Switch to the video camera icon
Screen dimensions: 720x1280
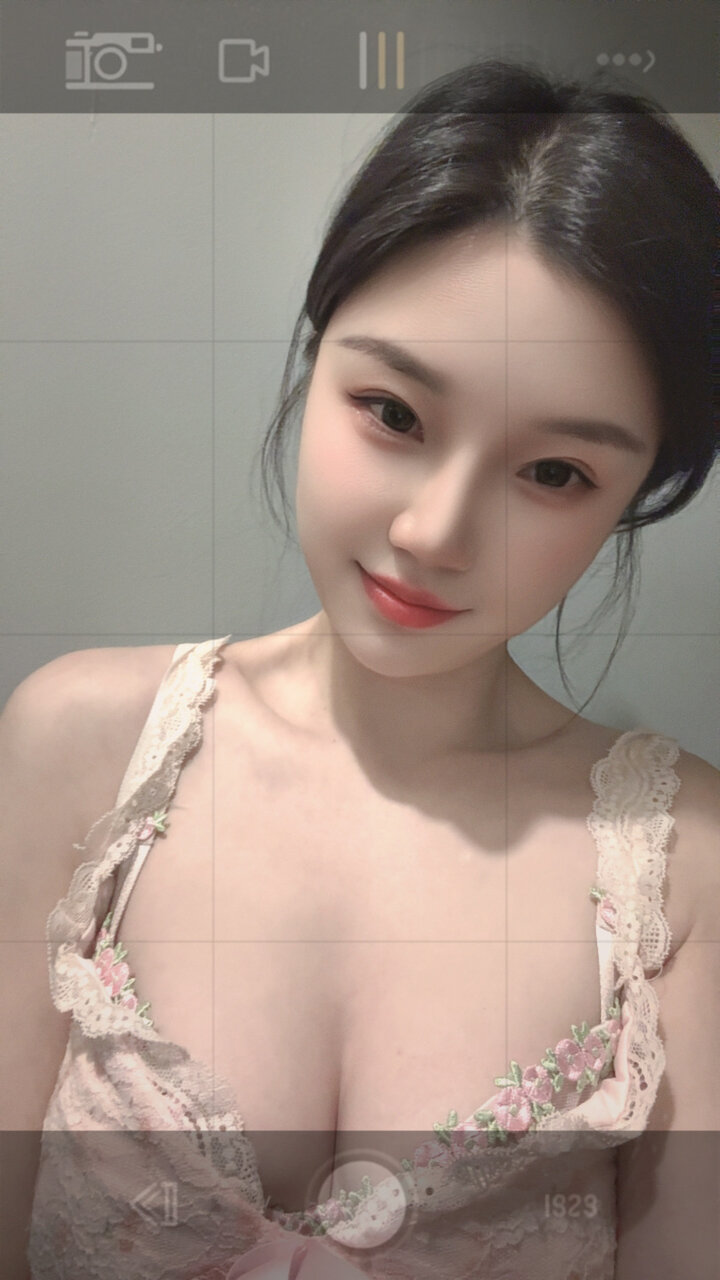click(245, 58)
